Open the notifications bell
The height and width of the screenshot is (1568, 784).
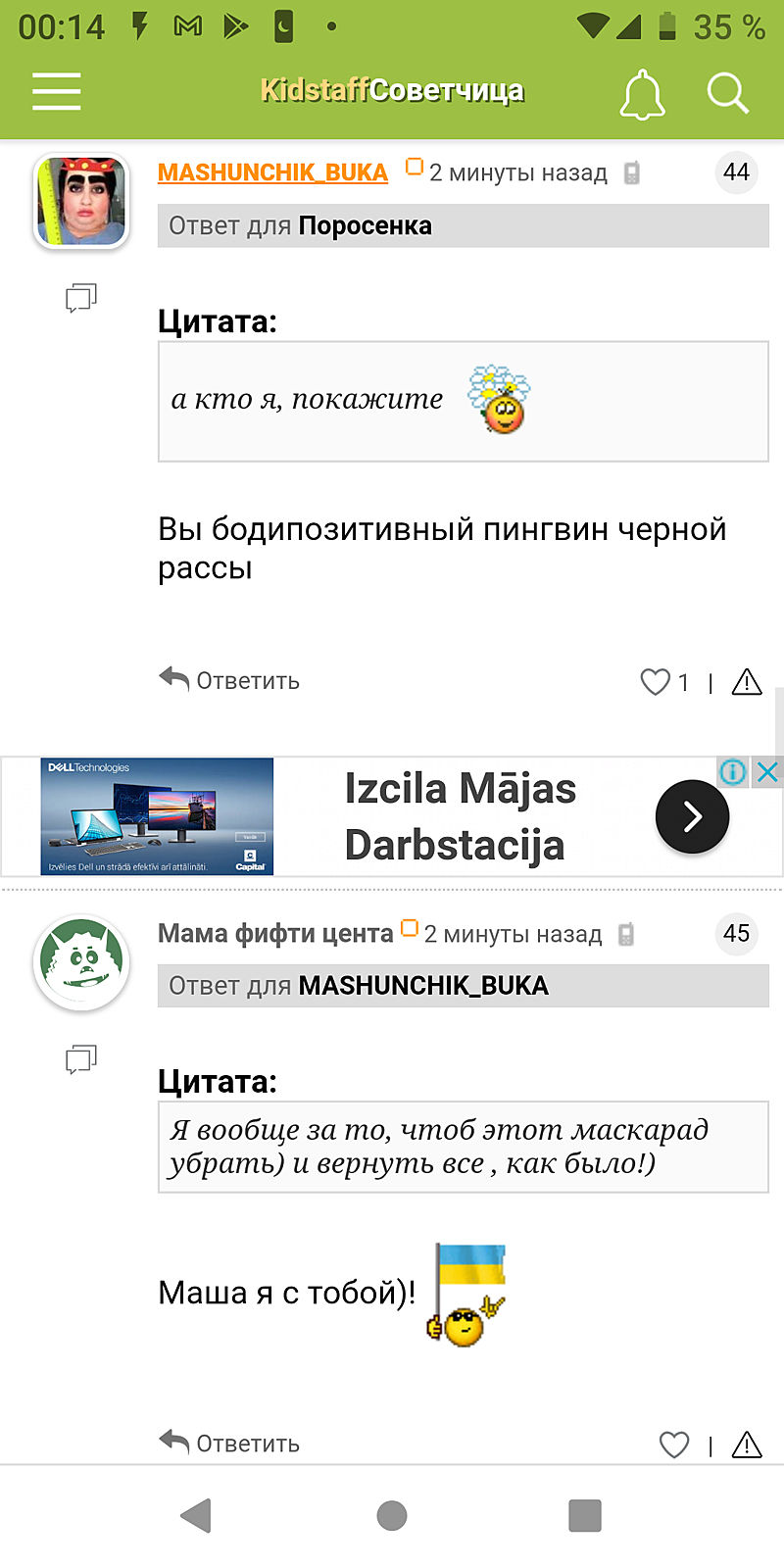[642, 94]
